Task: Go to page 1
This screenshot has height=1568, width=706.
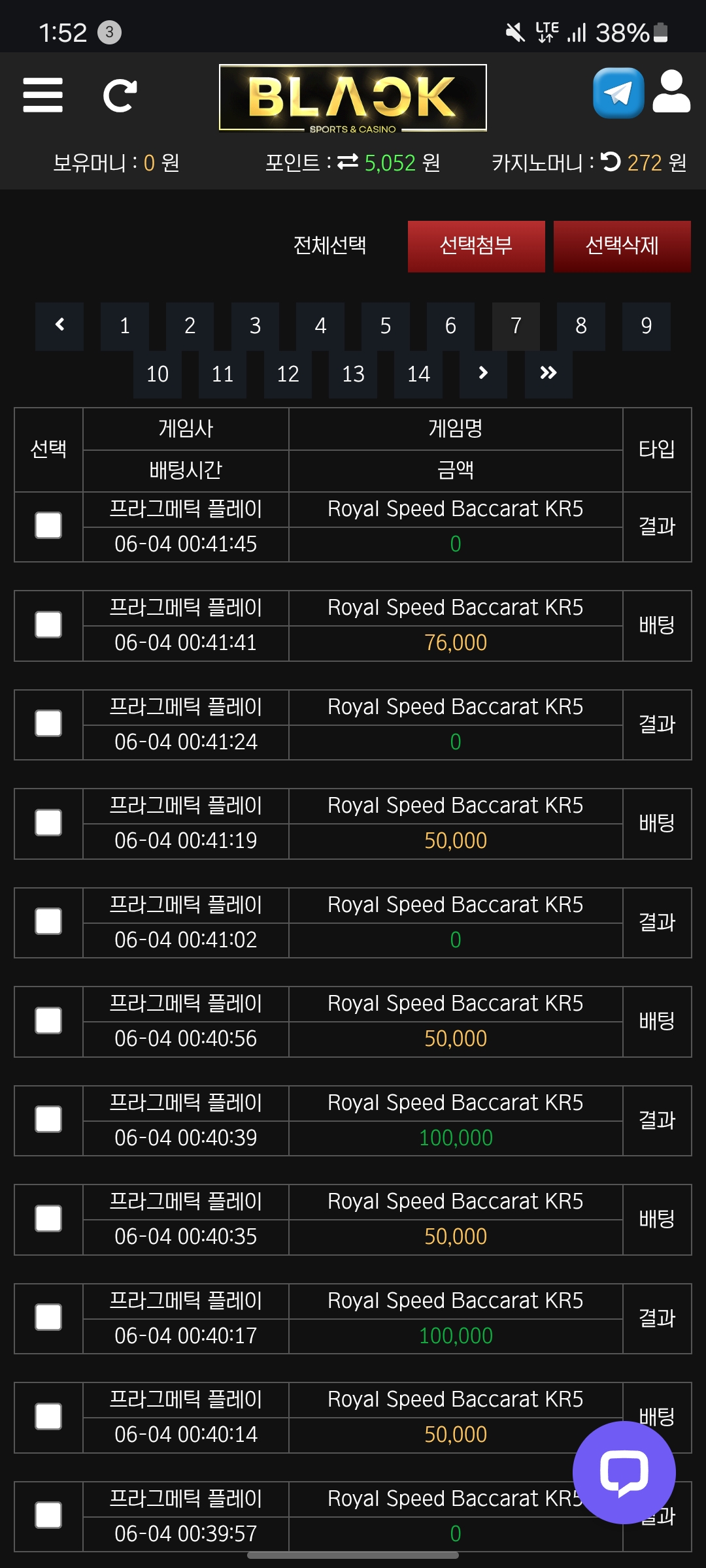Action: (x=125, y=325)
